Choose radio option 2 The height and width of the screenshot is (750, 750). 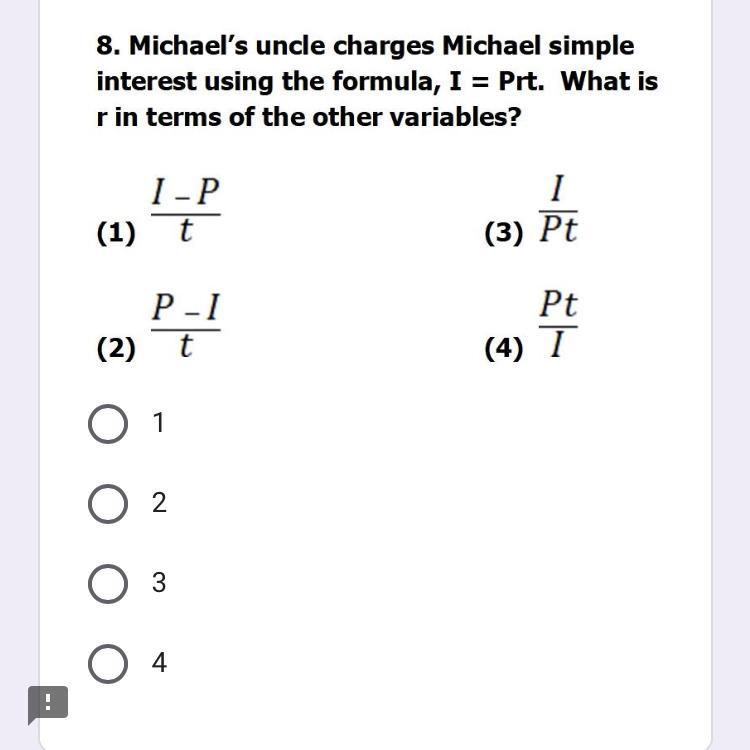point(108,504)
